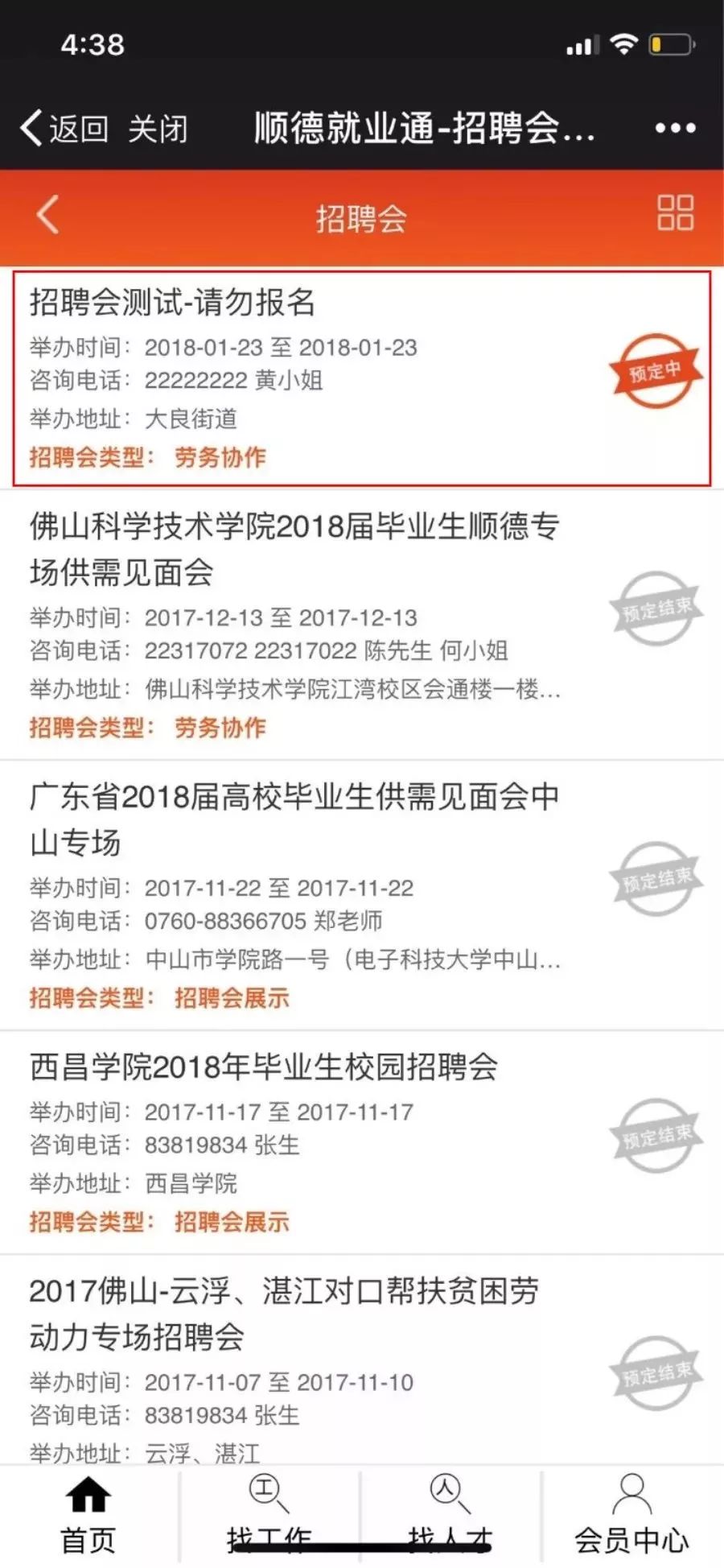Open the three-dot overflow menu
The image size is (724, 1568).
tap(675, 128)
